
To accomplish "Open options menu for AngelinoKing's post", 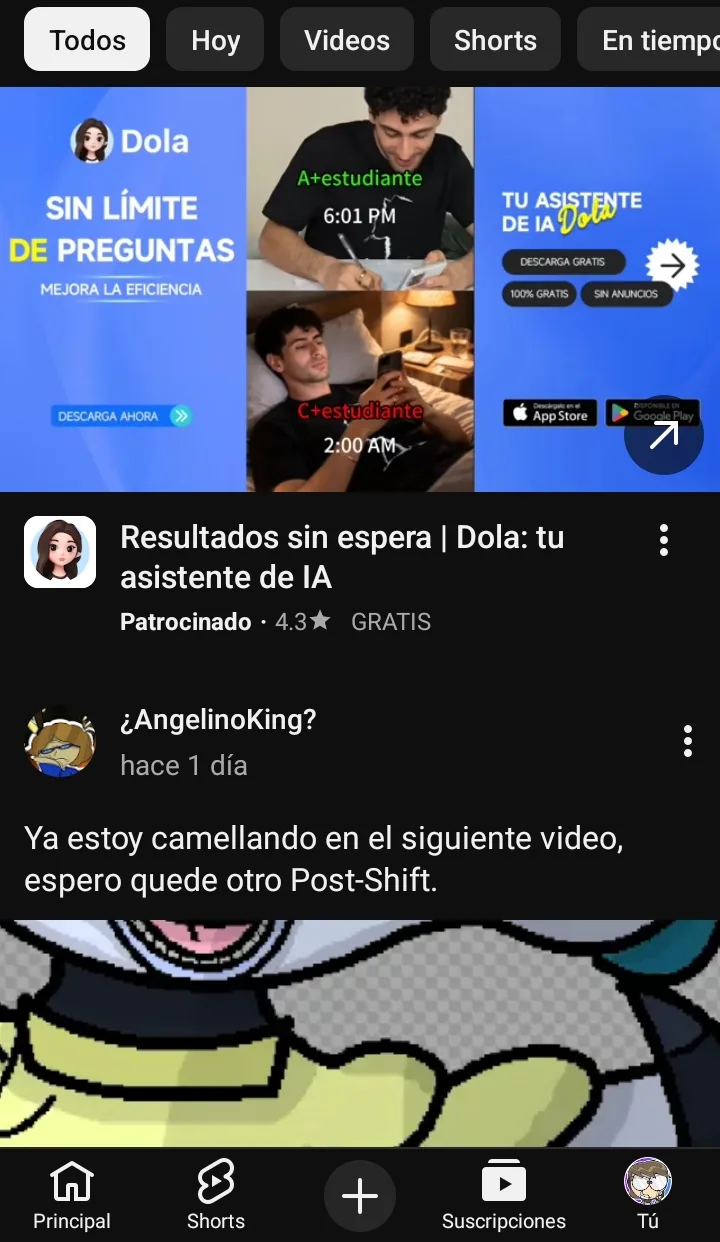I will point(687,741).
